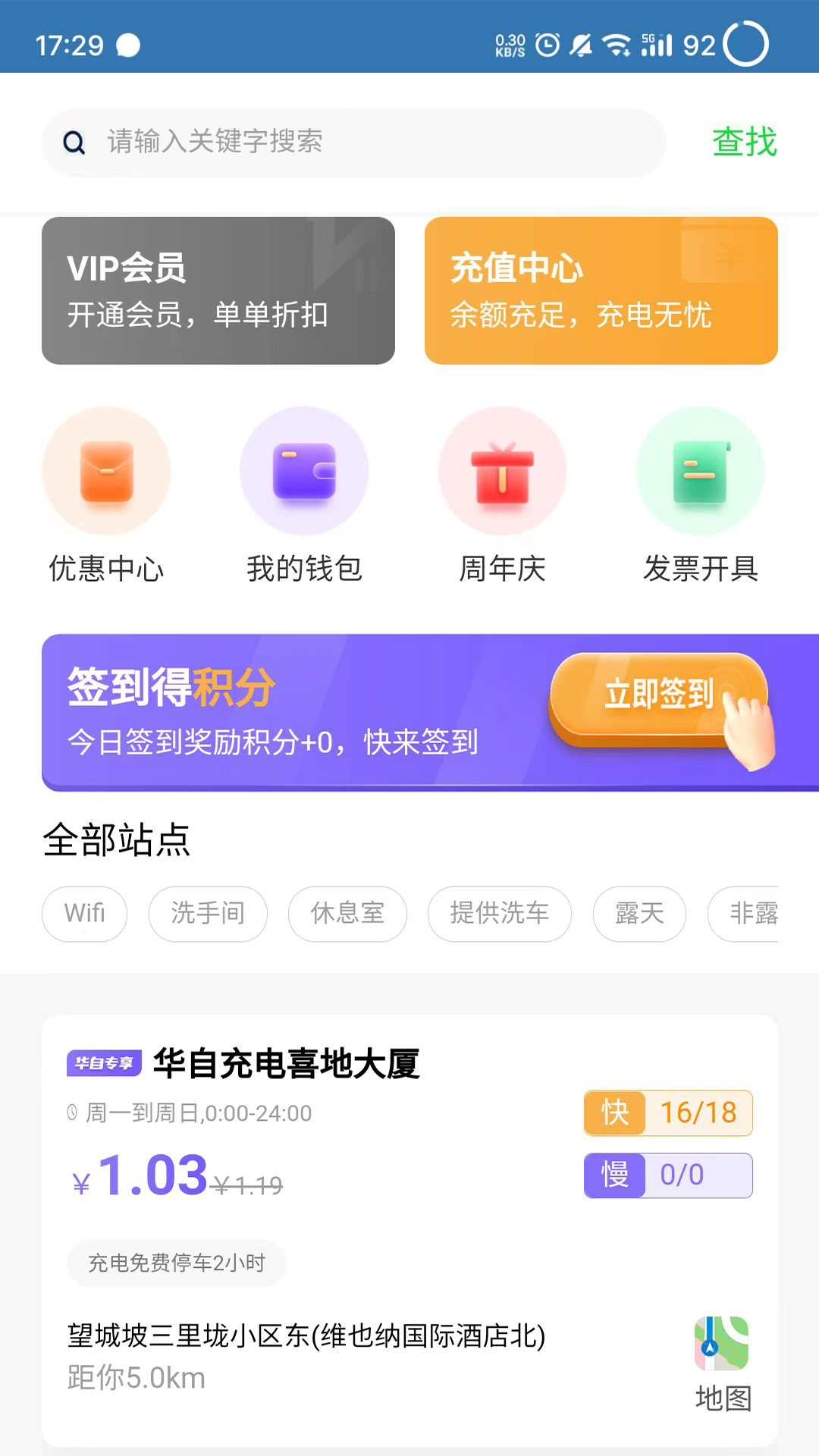Toggle the 提供洗车 car wash filter
The height and width of the screenshot is (1456, 819).
click(499, 914)
